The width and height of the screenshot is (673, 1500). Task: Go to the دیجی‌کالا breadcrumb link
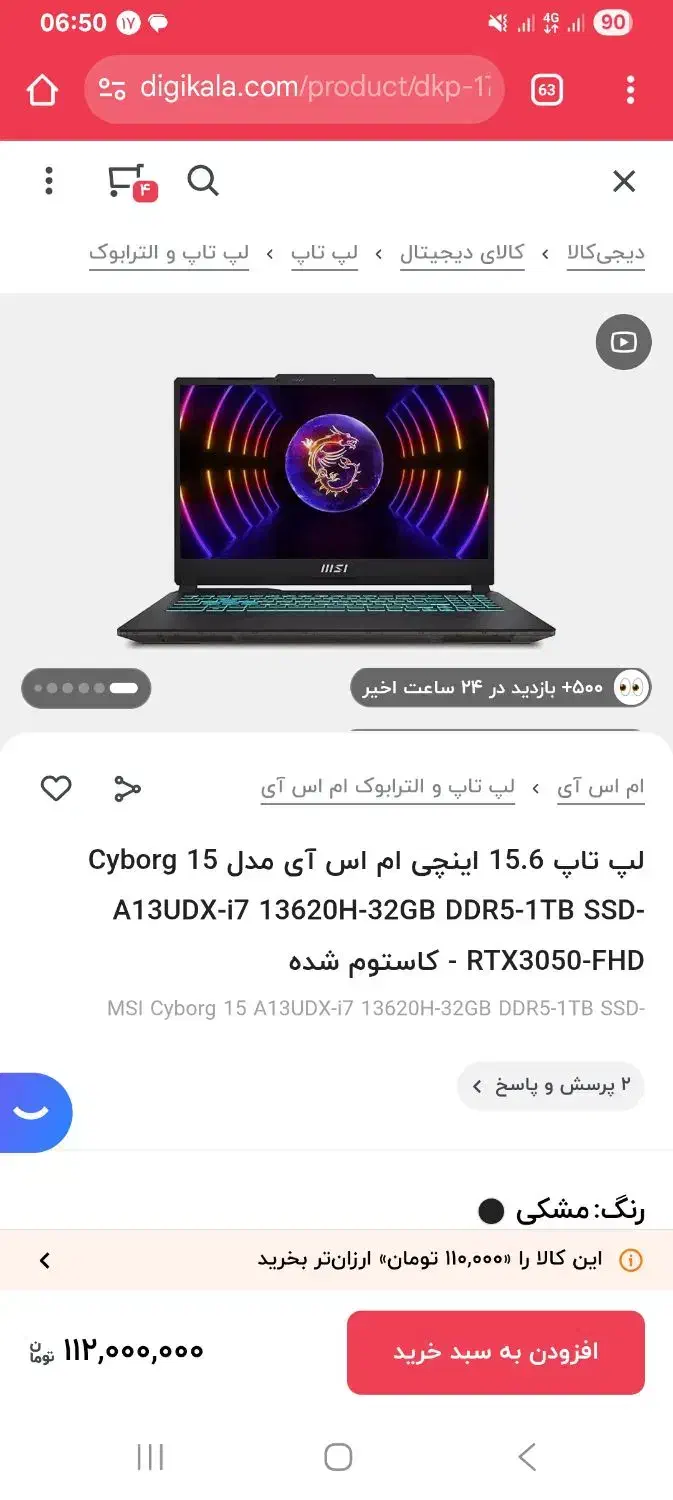coord(607,254)
